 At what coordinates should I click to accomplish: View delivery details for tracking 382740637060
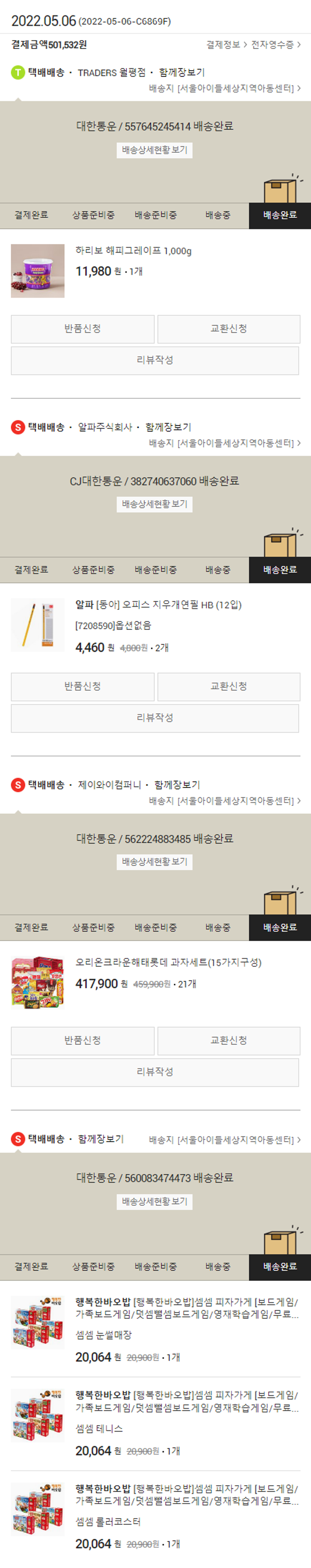point(155,504)
